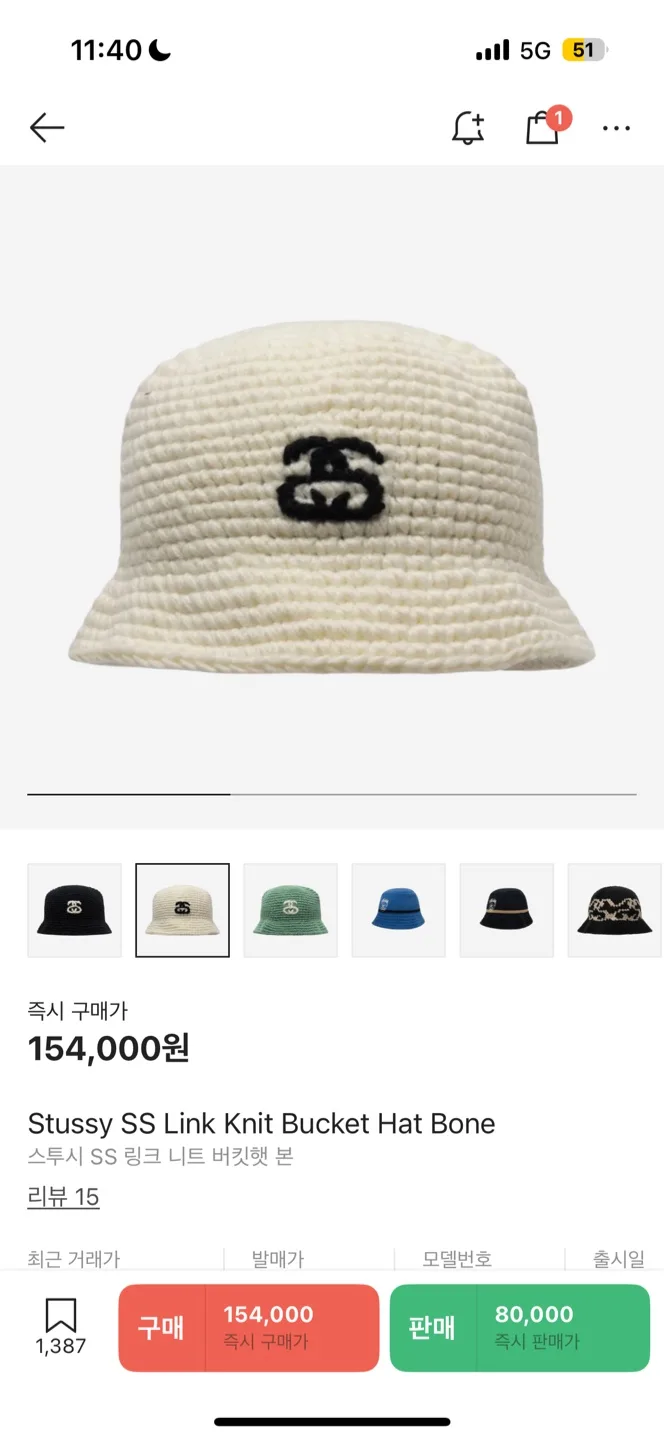Image resolution: width=664 pixels, height=1440 pixels.
Task: Open the three-dot overflow menu
Action: click(x=616, y=128)
